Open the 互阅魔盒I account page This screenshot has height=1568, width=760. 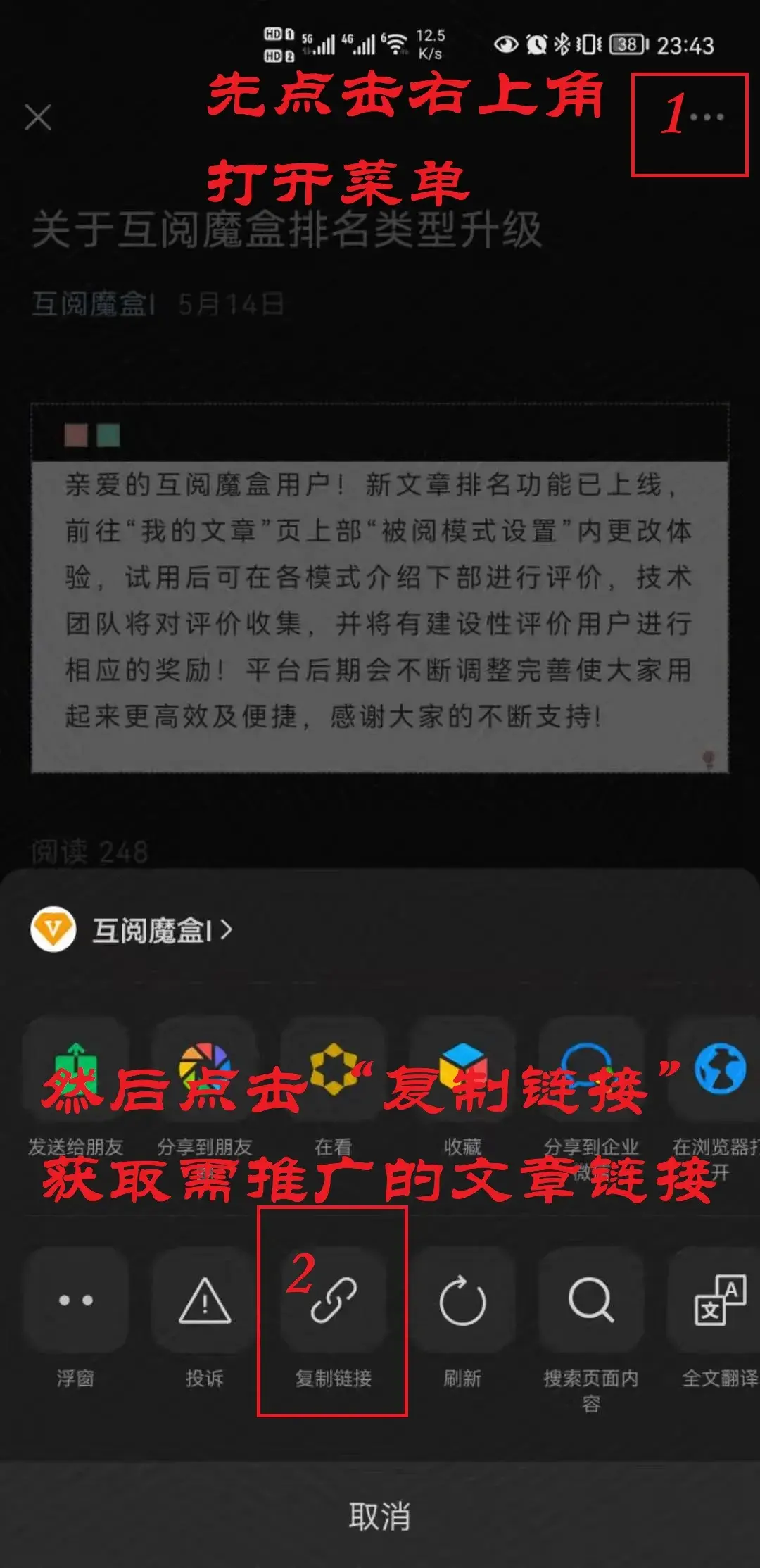point(132,930)
